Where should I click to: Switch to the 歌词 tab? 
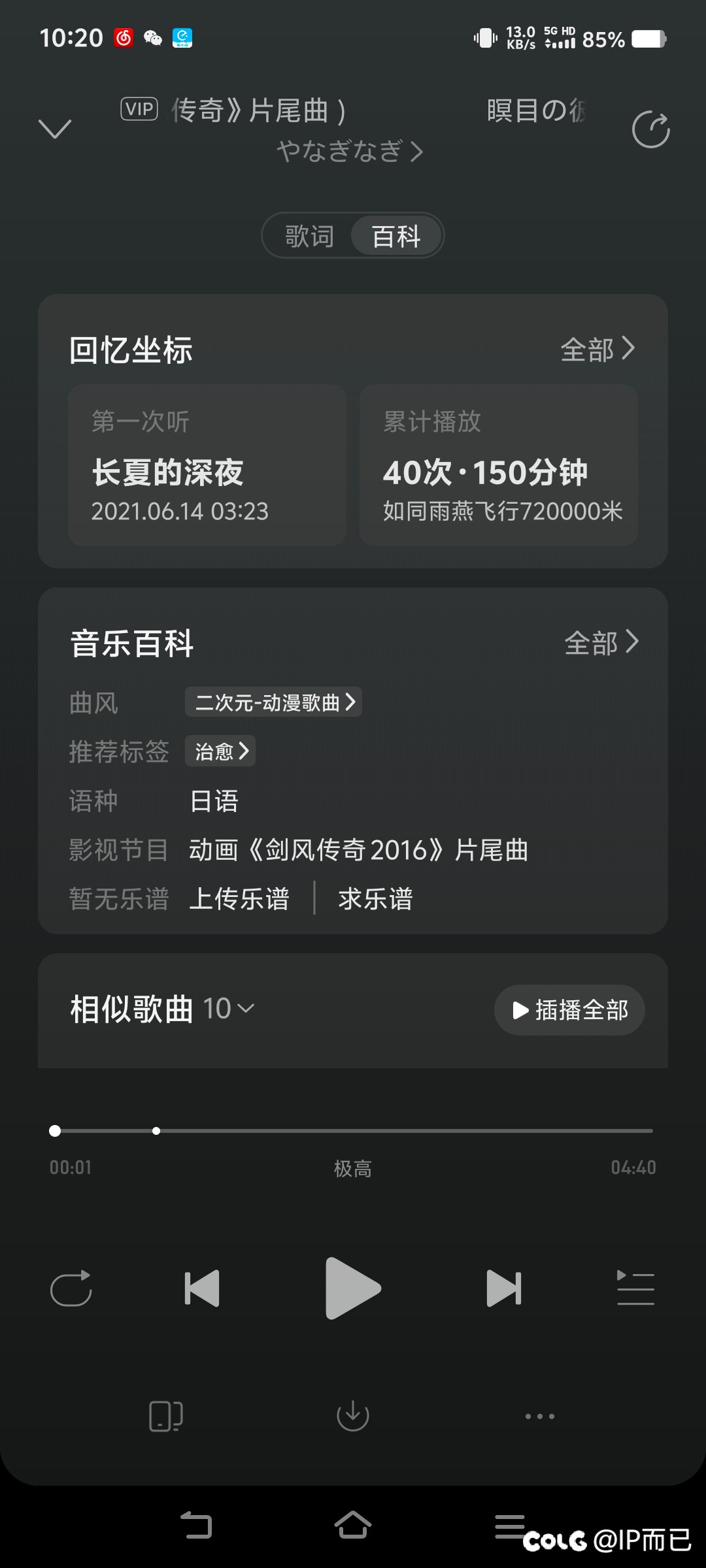tap(309, 236)
